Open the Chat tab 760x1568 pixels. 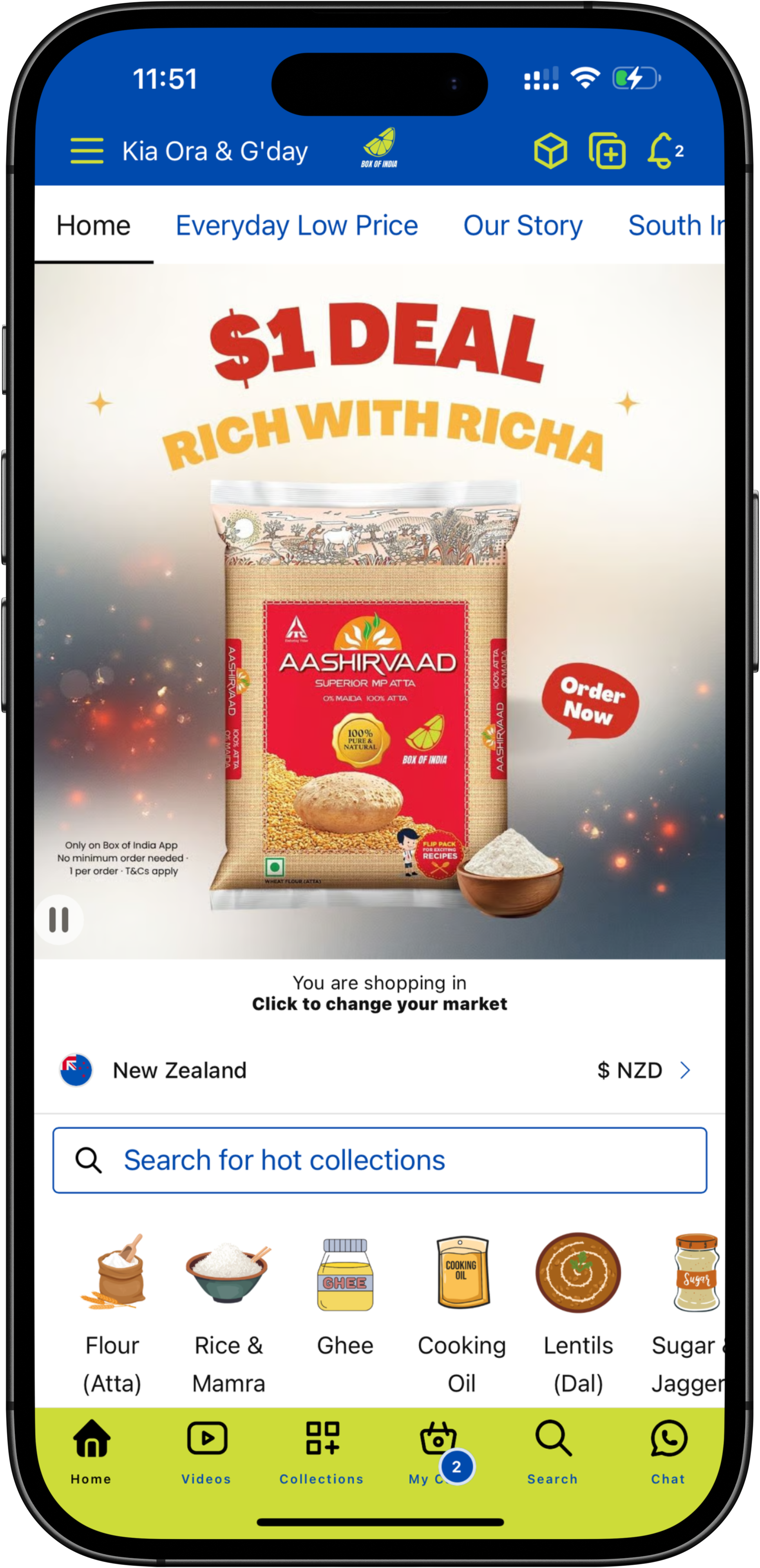(668, 1452)
